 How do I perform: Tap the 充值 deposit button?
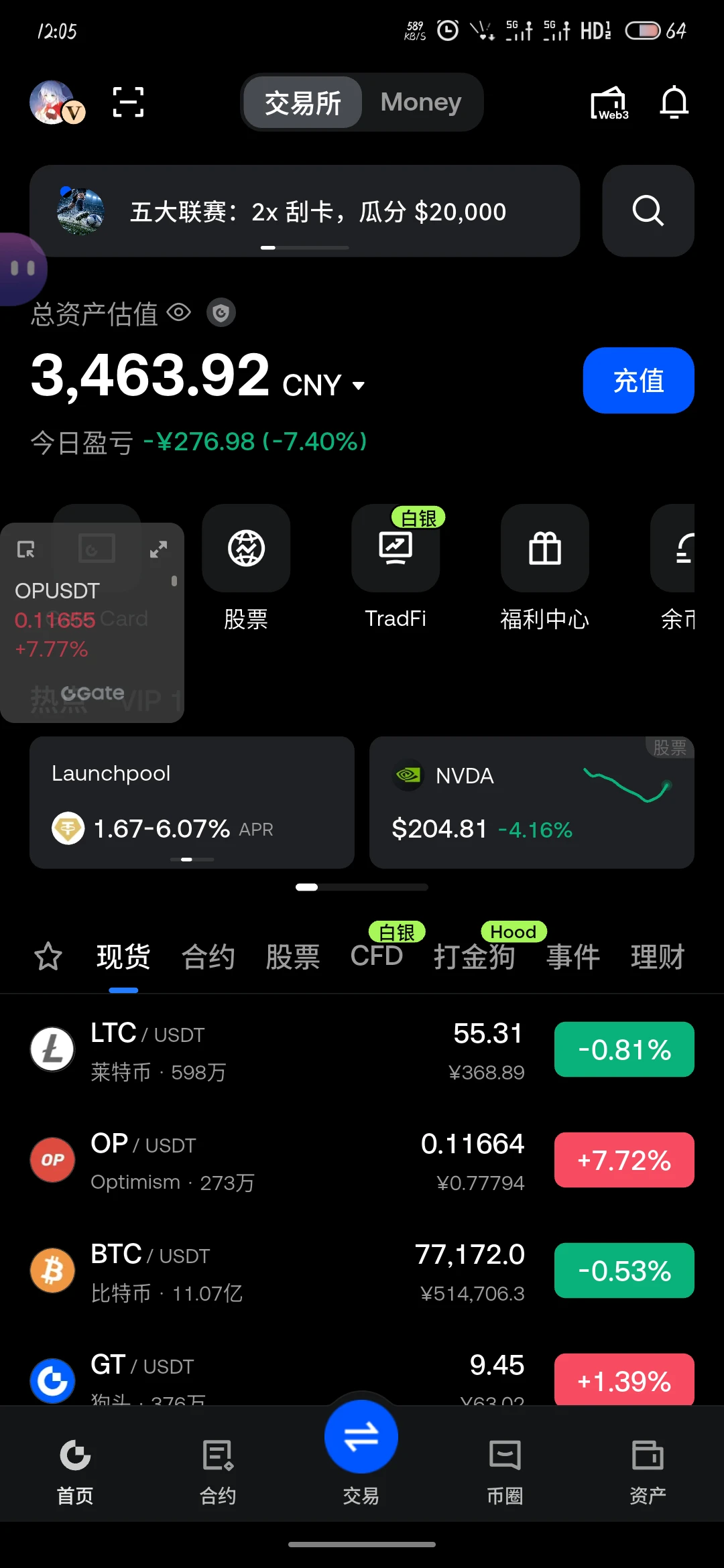coord(638,380)
